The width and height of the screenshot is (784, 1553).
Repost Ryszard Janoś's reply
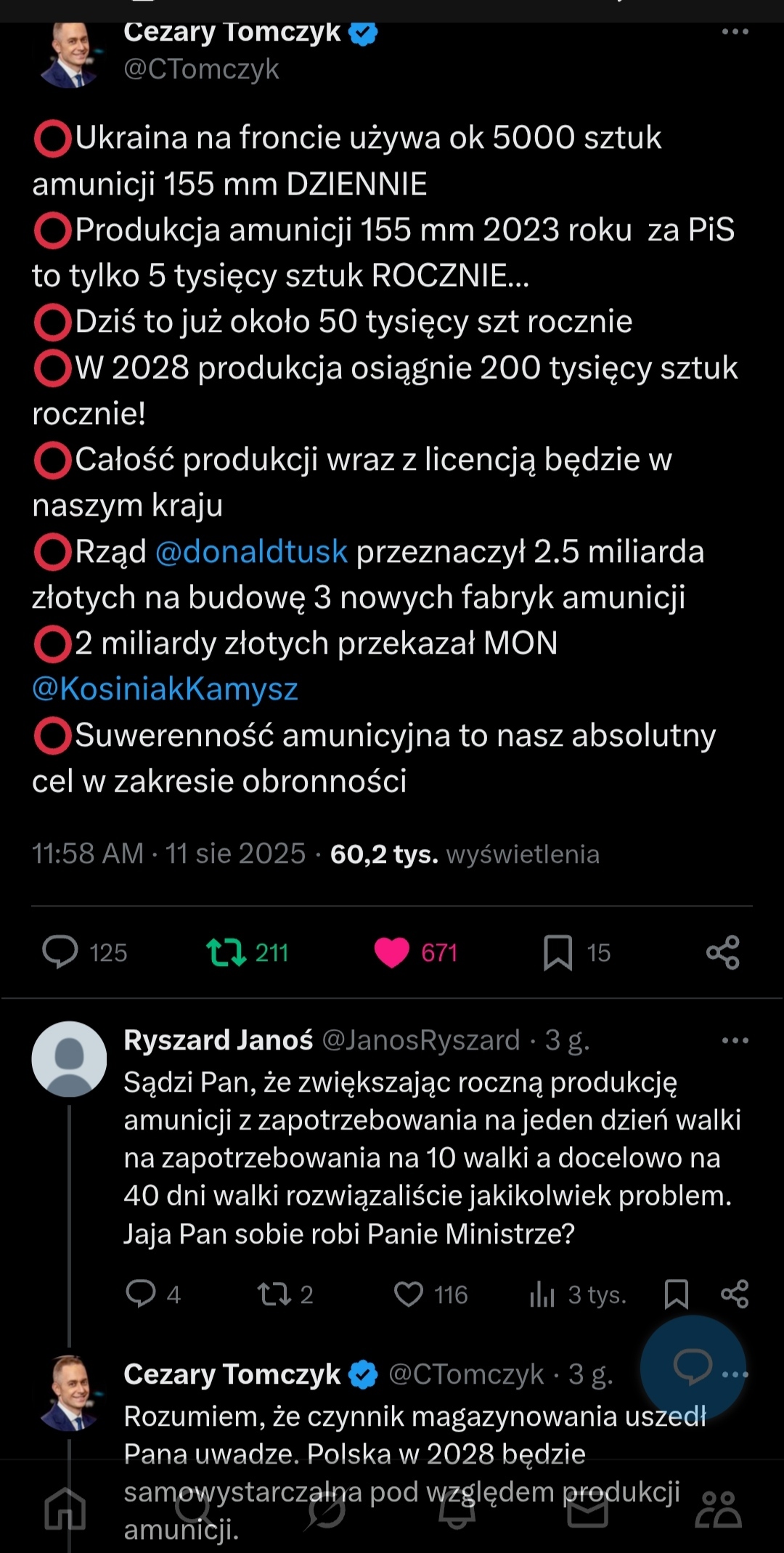coord(275,1294)
